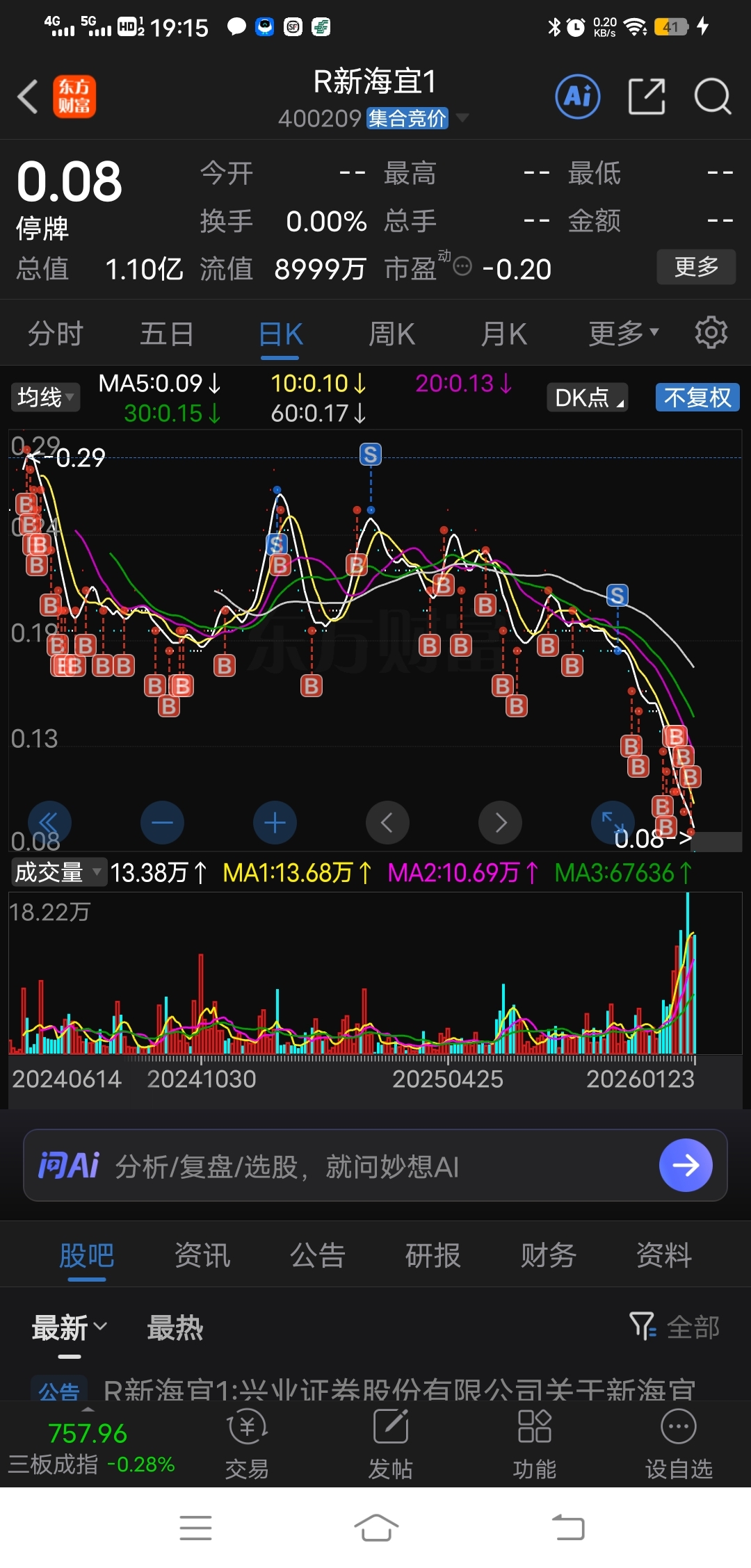
Task: Open stock search magnifier
Action: [712, 96]
